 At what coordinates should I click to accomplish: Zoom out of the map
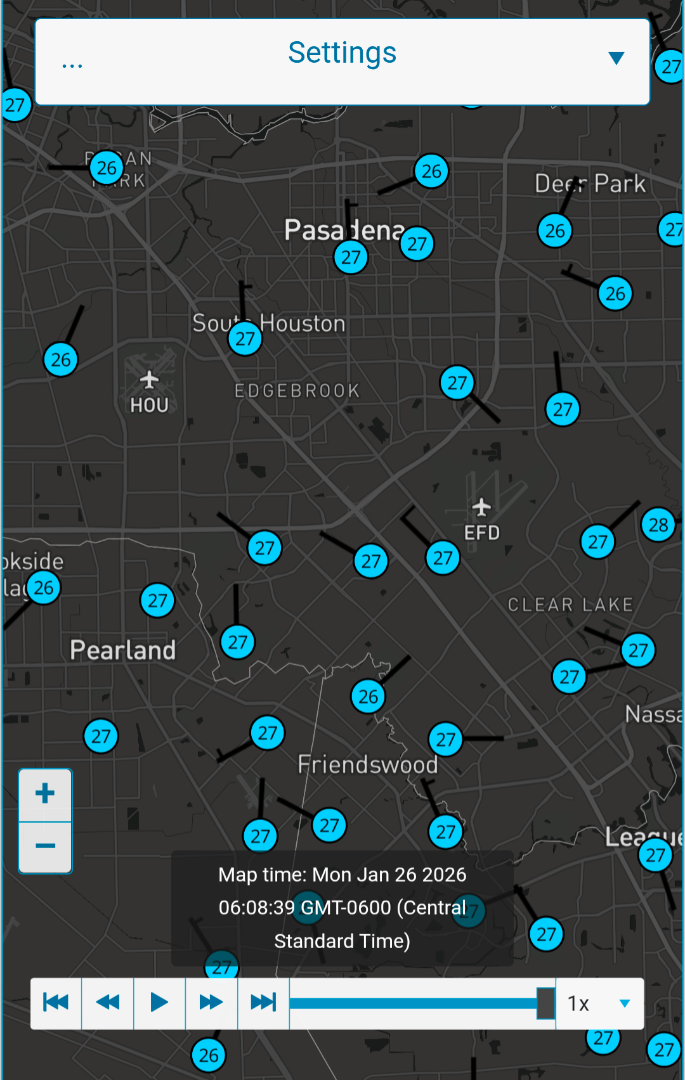coord(45,847)
